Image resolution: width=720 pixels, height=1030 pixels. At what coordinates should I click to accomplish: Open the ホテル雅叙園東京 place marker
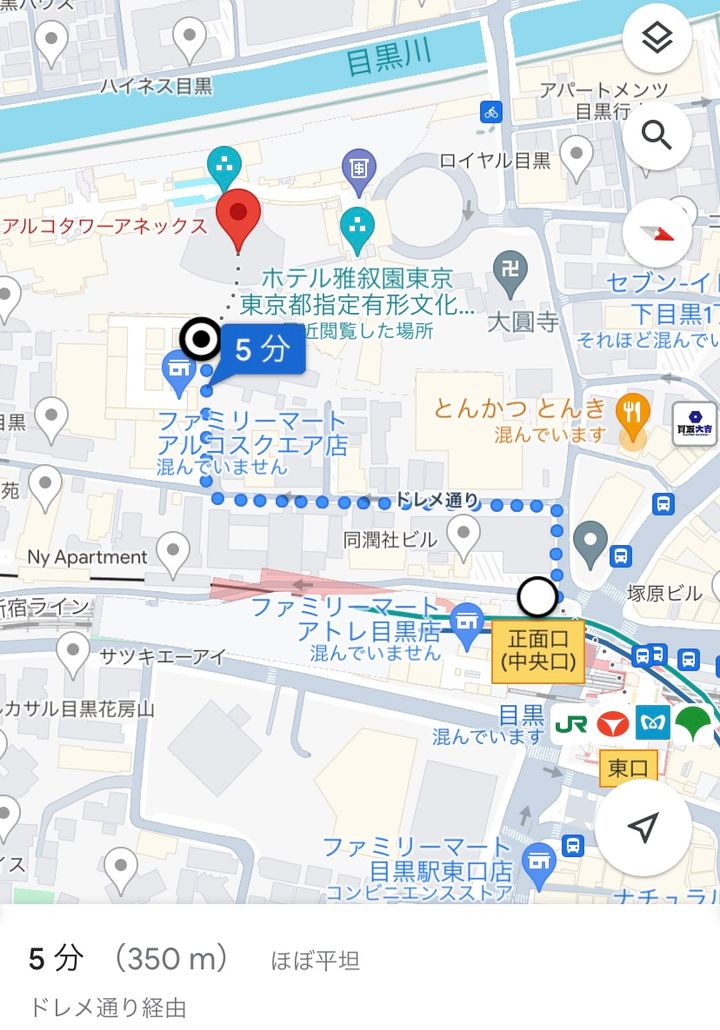[356, 228]
